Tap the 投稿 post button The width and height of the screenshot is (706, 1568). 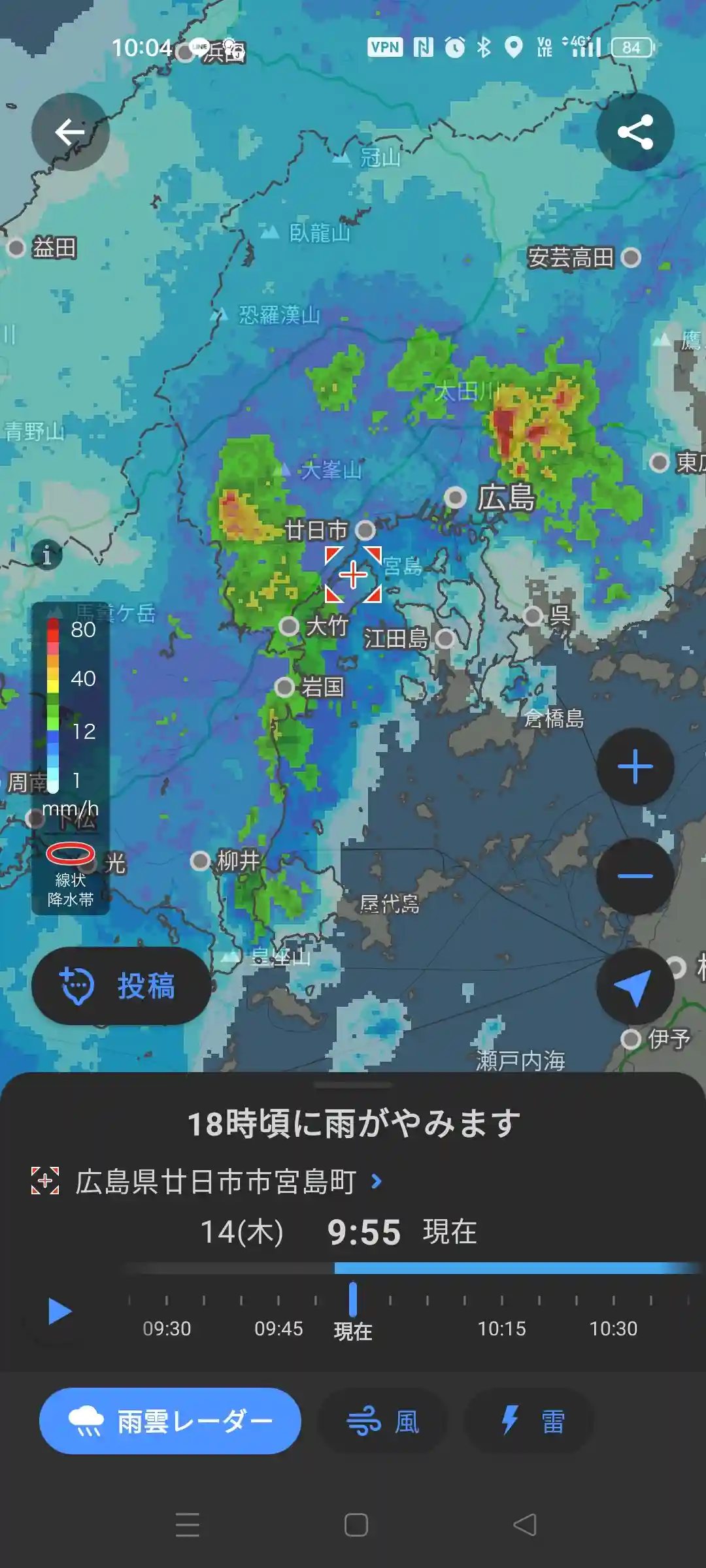coord(122,986)
